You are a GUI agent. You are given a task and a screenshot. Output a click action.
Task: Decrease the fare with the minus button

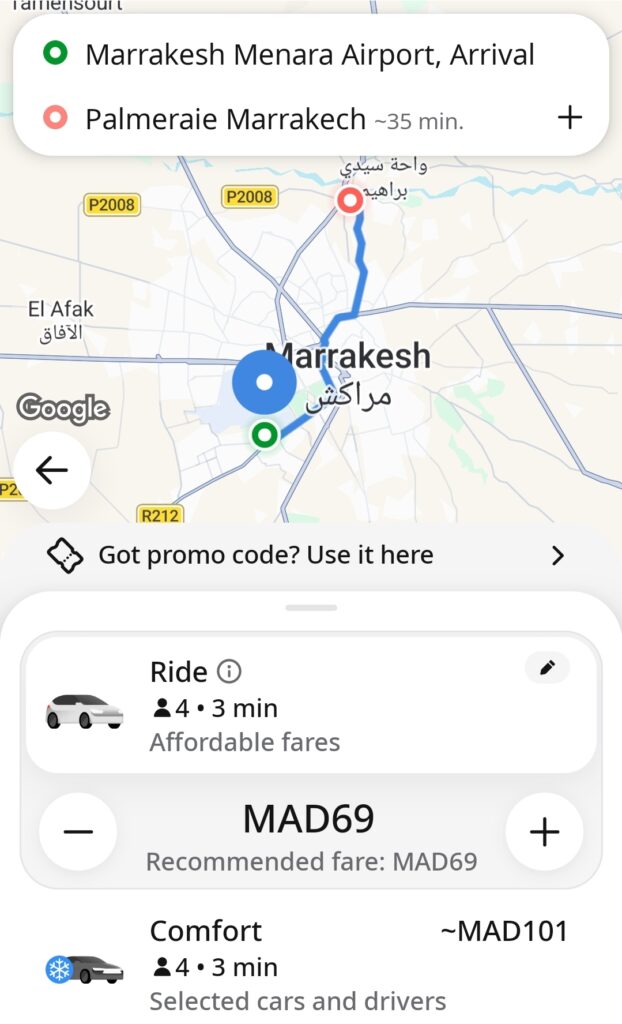click(x=78, y=832)
